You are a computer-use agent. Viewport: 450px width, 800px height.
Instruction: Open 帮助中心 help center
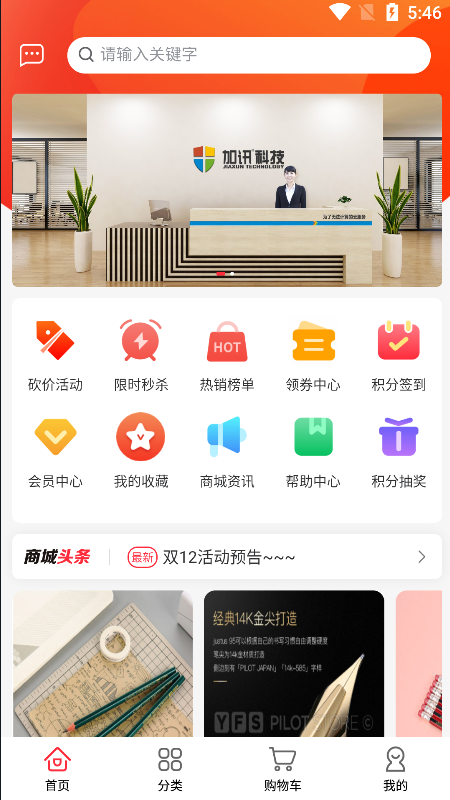click(313, 452)
